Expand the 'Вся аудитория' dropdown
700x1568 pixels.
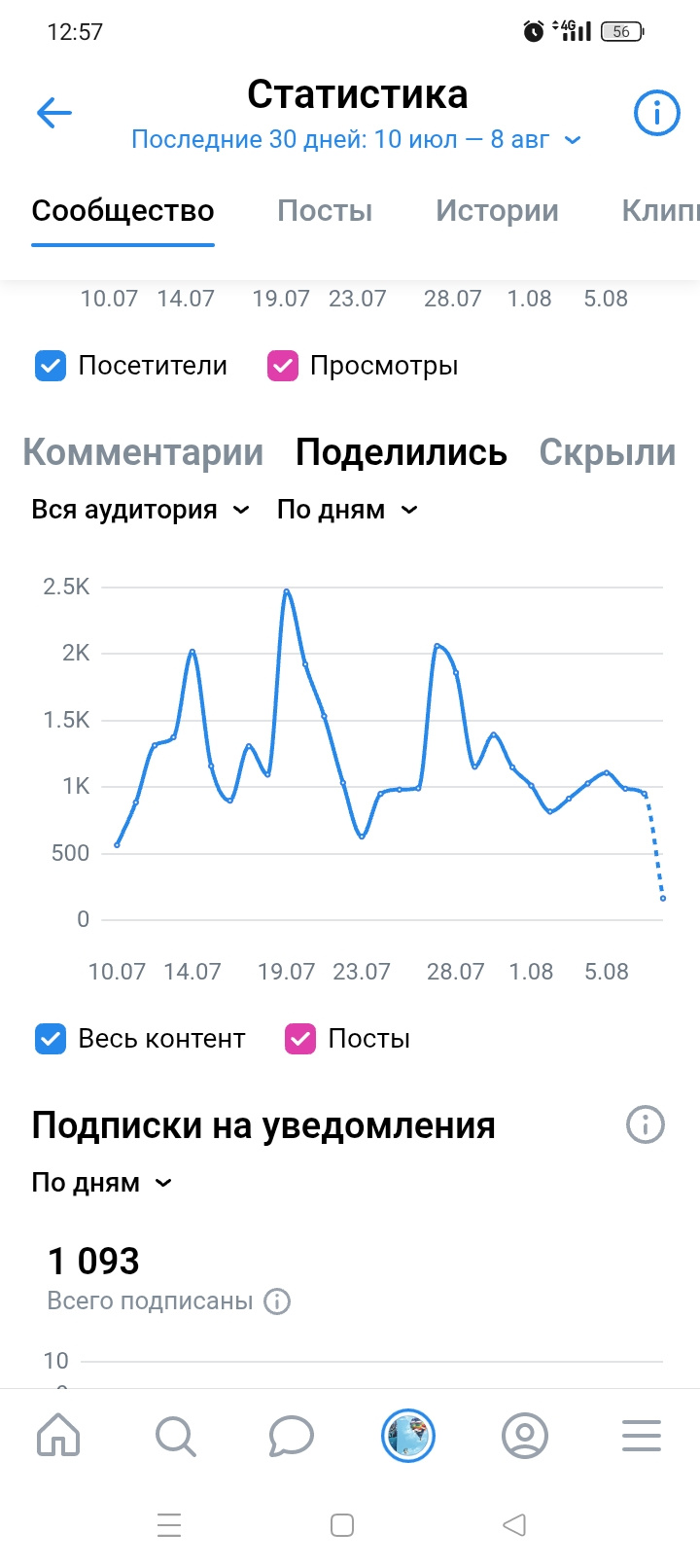141,510
